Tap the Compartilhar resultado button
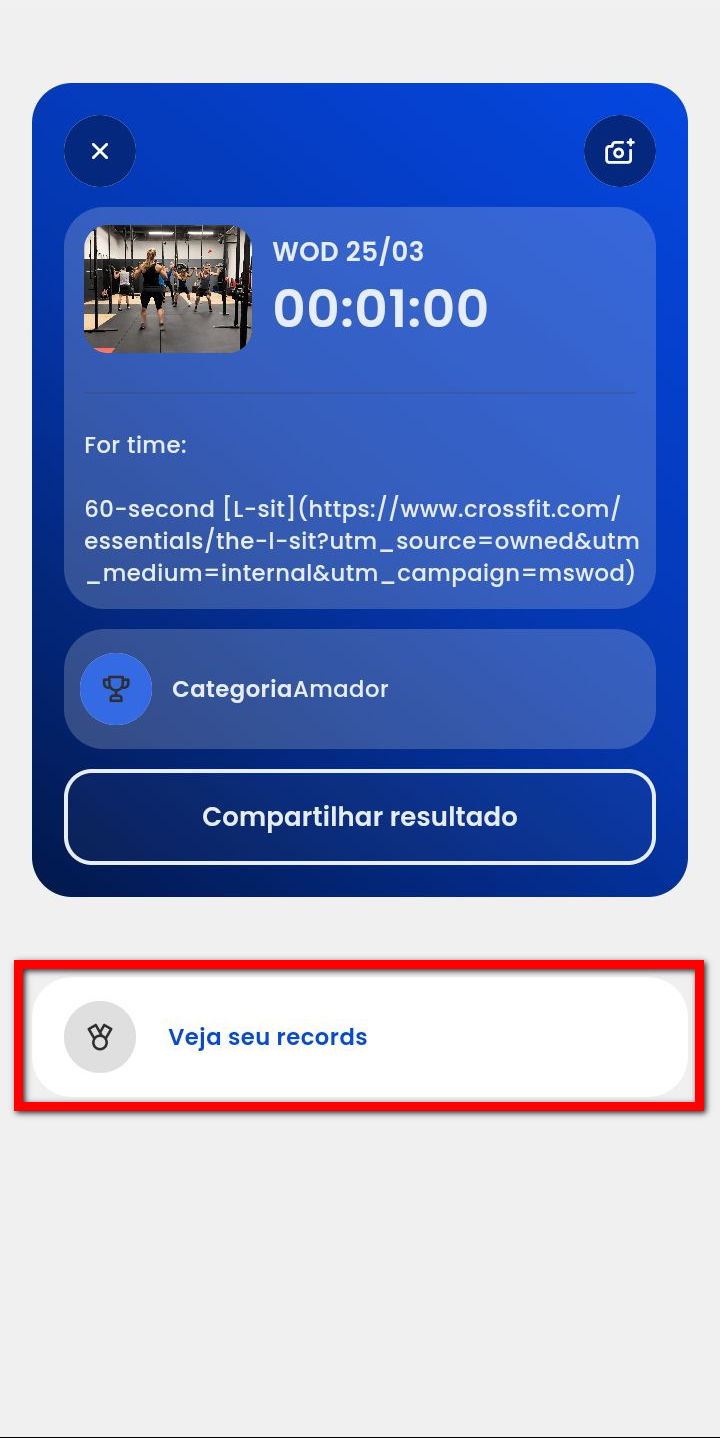Screen dimensions: 720x1438 click(360, 817)
